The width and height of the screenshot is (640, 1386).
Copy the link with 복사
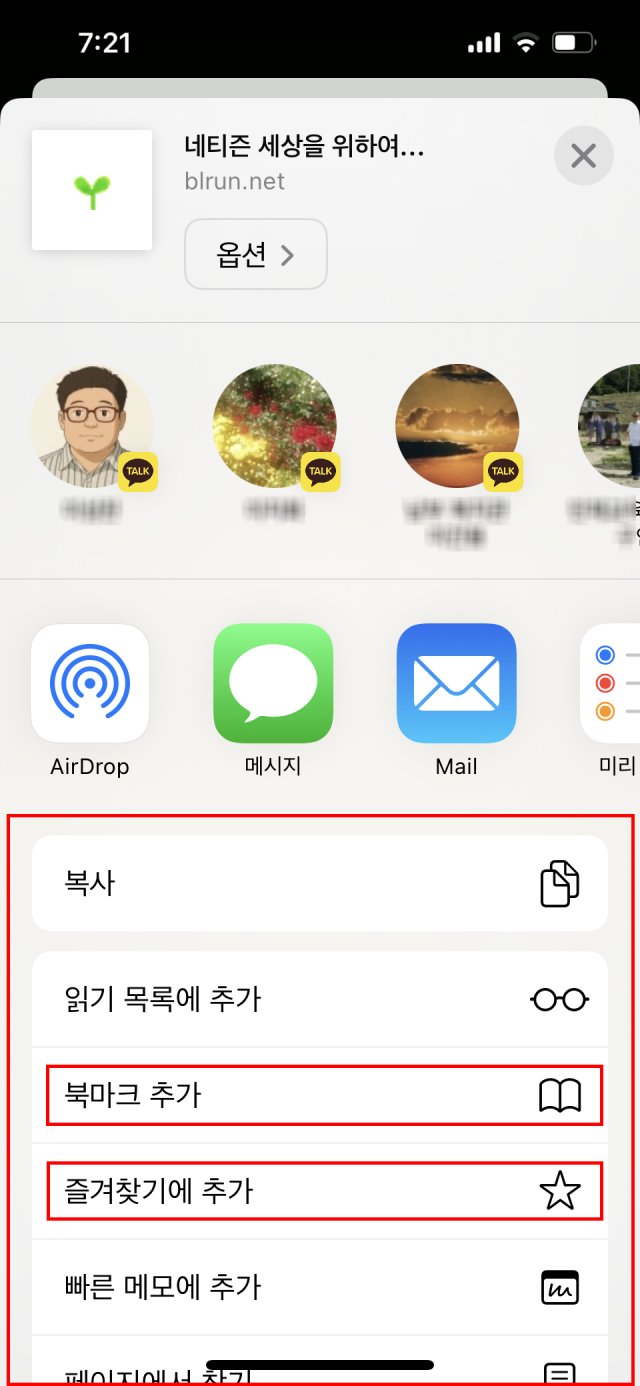tap(320, 883)
